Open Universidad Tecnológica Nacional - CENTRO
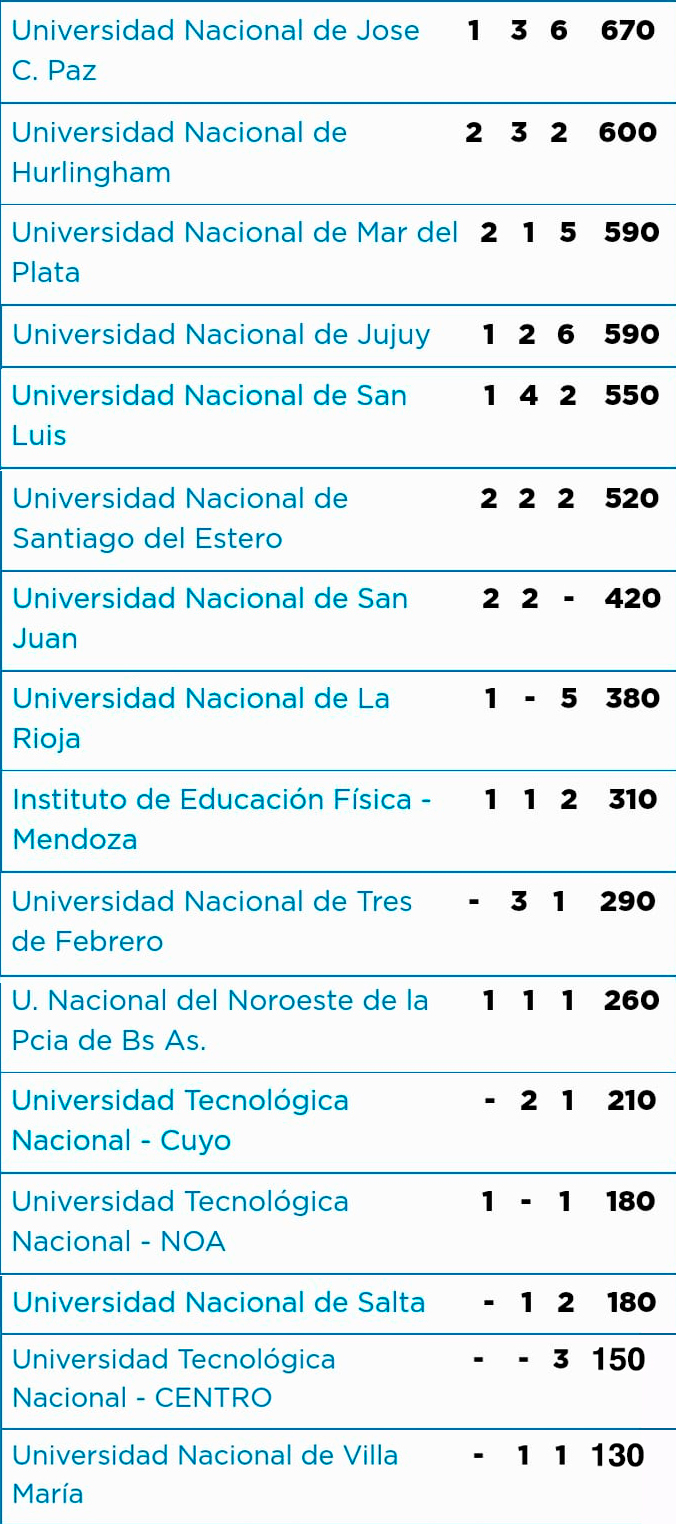This screenshot has height=1524, width=676. coord(174,1378)
